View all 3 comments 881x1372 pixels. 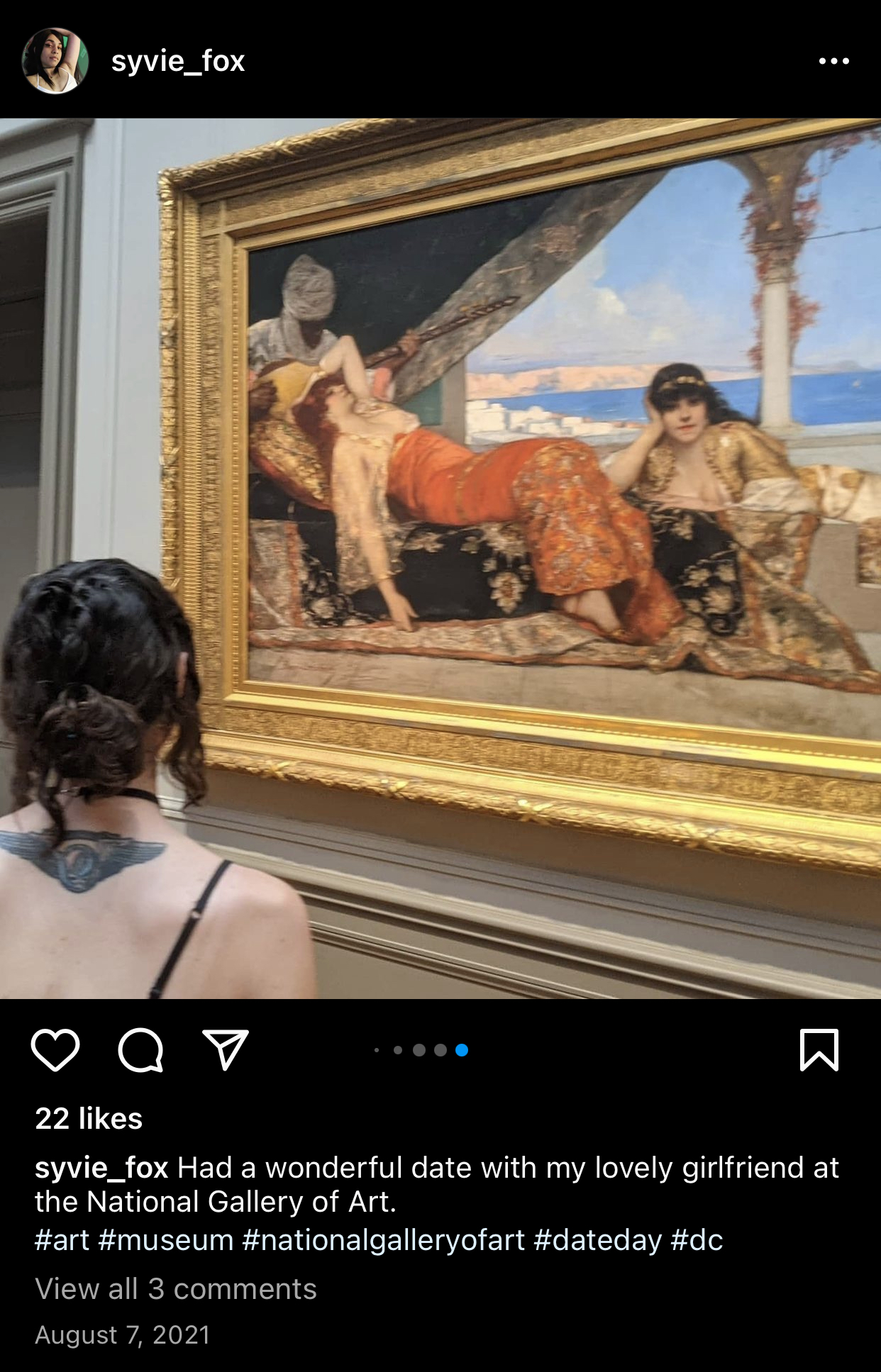(176, 1288)
